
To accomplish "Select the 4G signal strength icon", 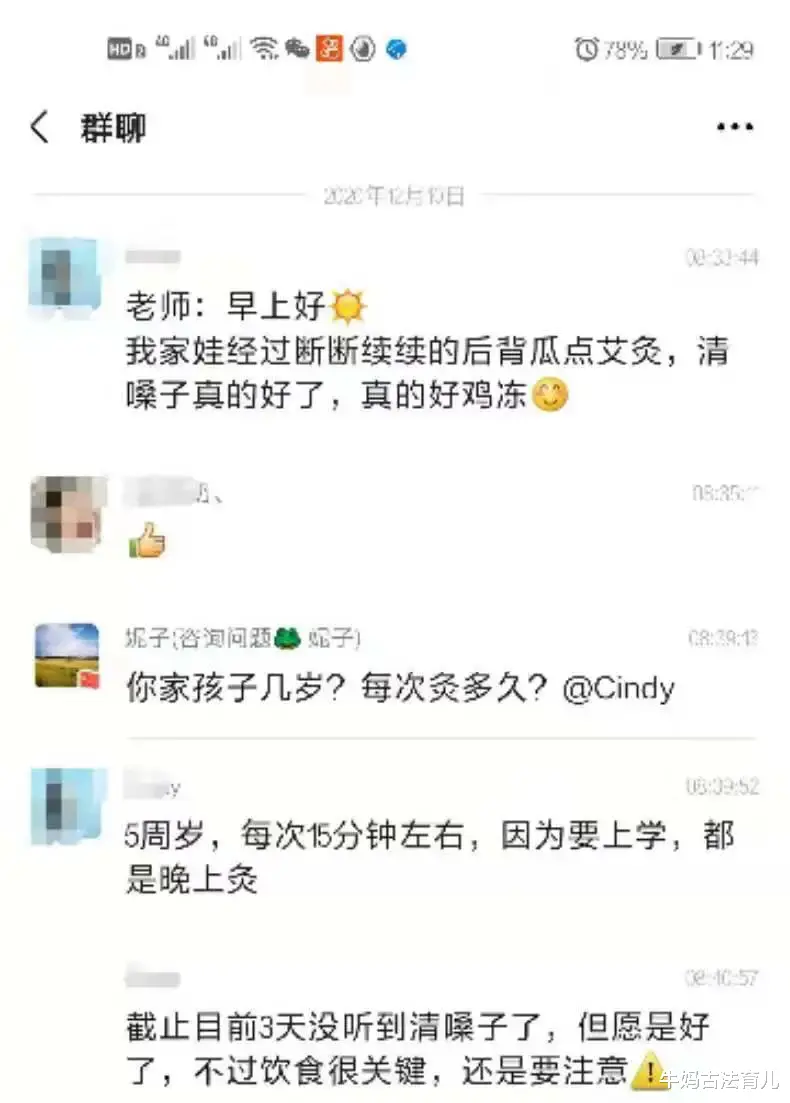I will pos(180,47).
